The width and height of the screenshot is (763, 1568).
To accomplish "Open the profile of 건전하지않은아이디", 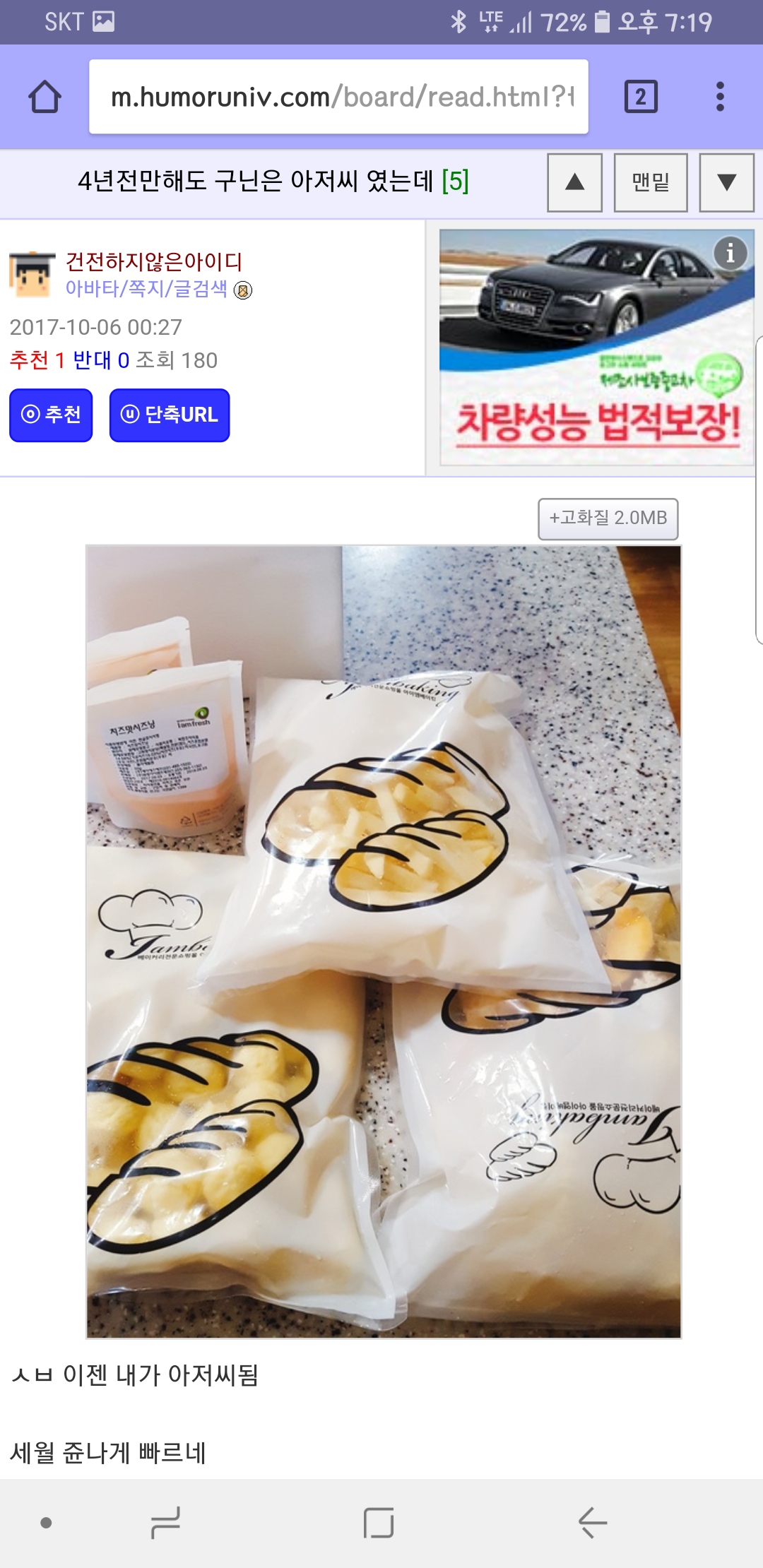I will click(x=154, y=262).
